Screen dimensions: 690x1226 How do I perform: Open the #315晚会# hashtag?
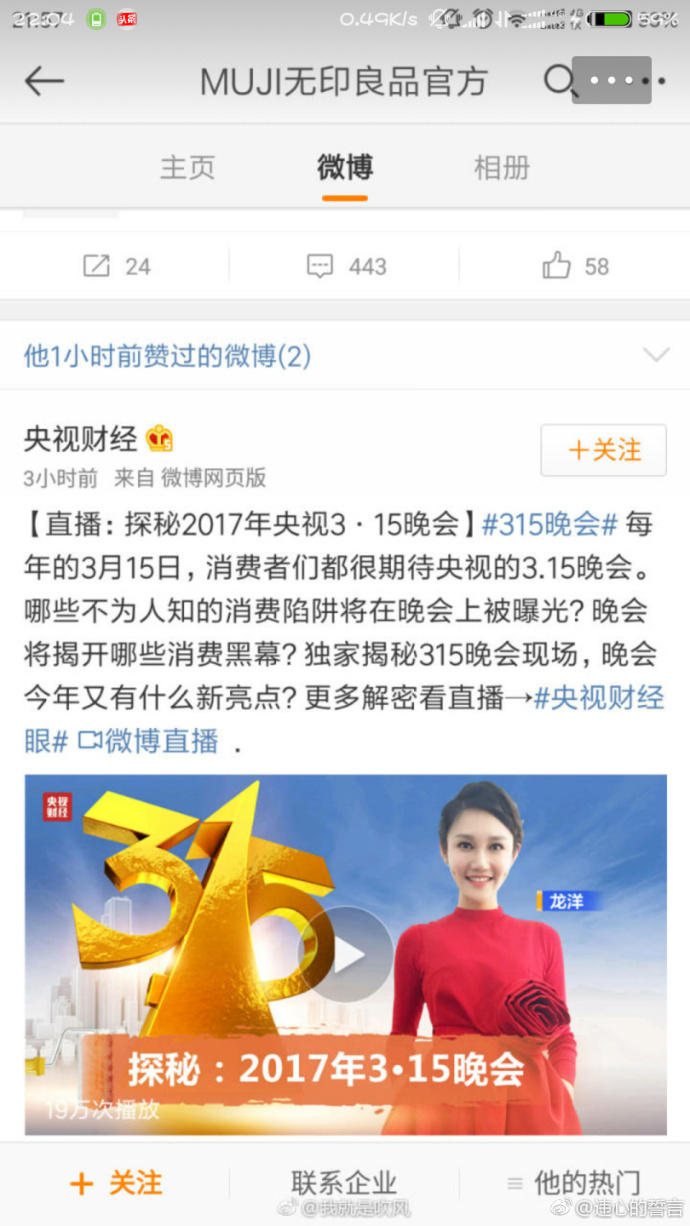(x=551, y=523)
